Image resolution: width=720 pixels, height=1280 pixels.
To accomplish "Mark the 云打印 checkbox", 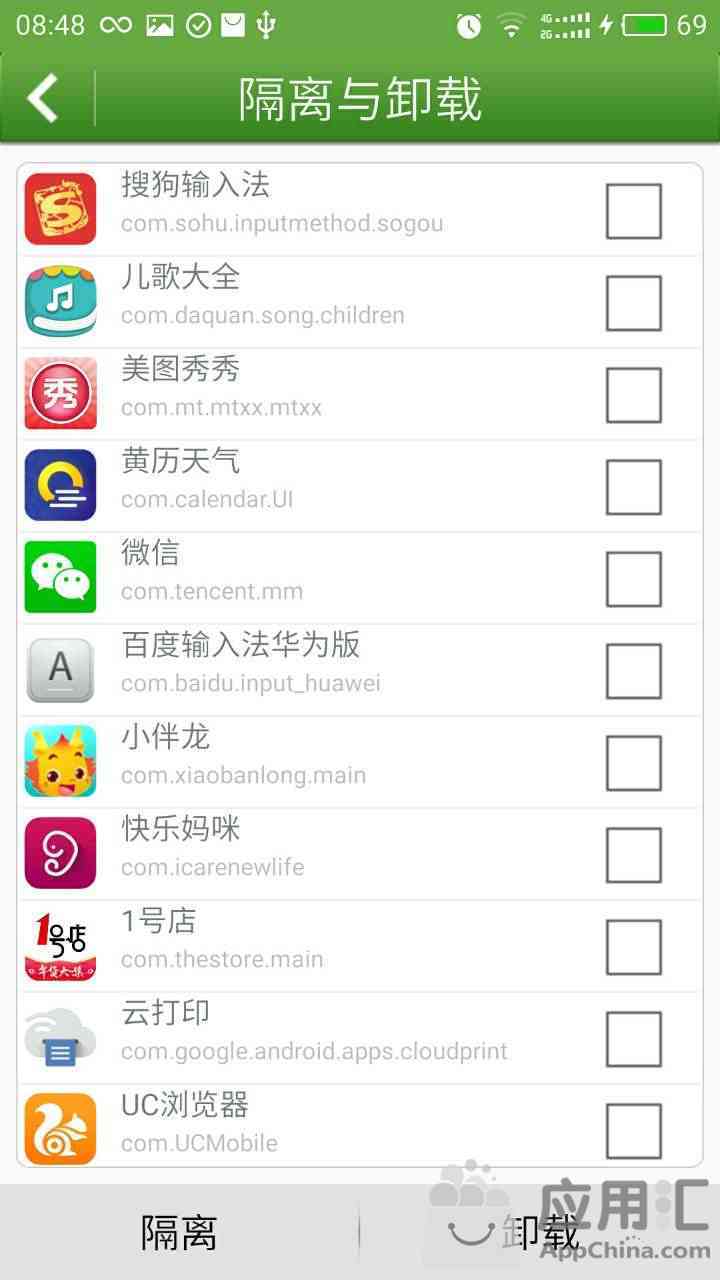I will (x=633, y=1039).
